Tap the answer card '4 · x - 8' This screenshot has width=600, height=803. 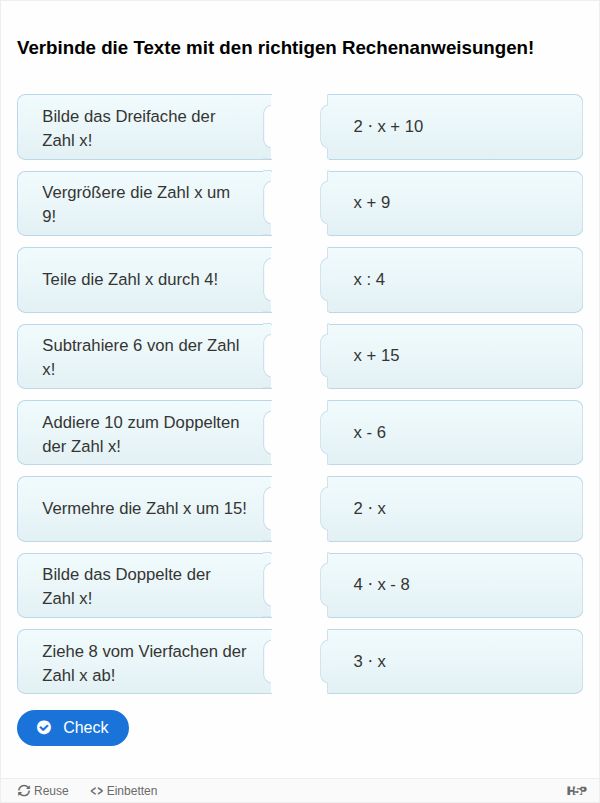(x=454, y=585)
